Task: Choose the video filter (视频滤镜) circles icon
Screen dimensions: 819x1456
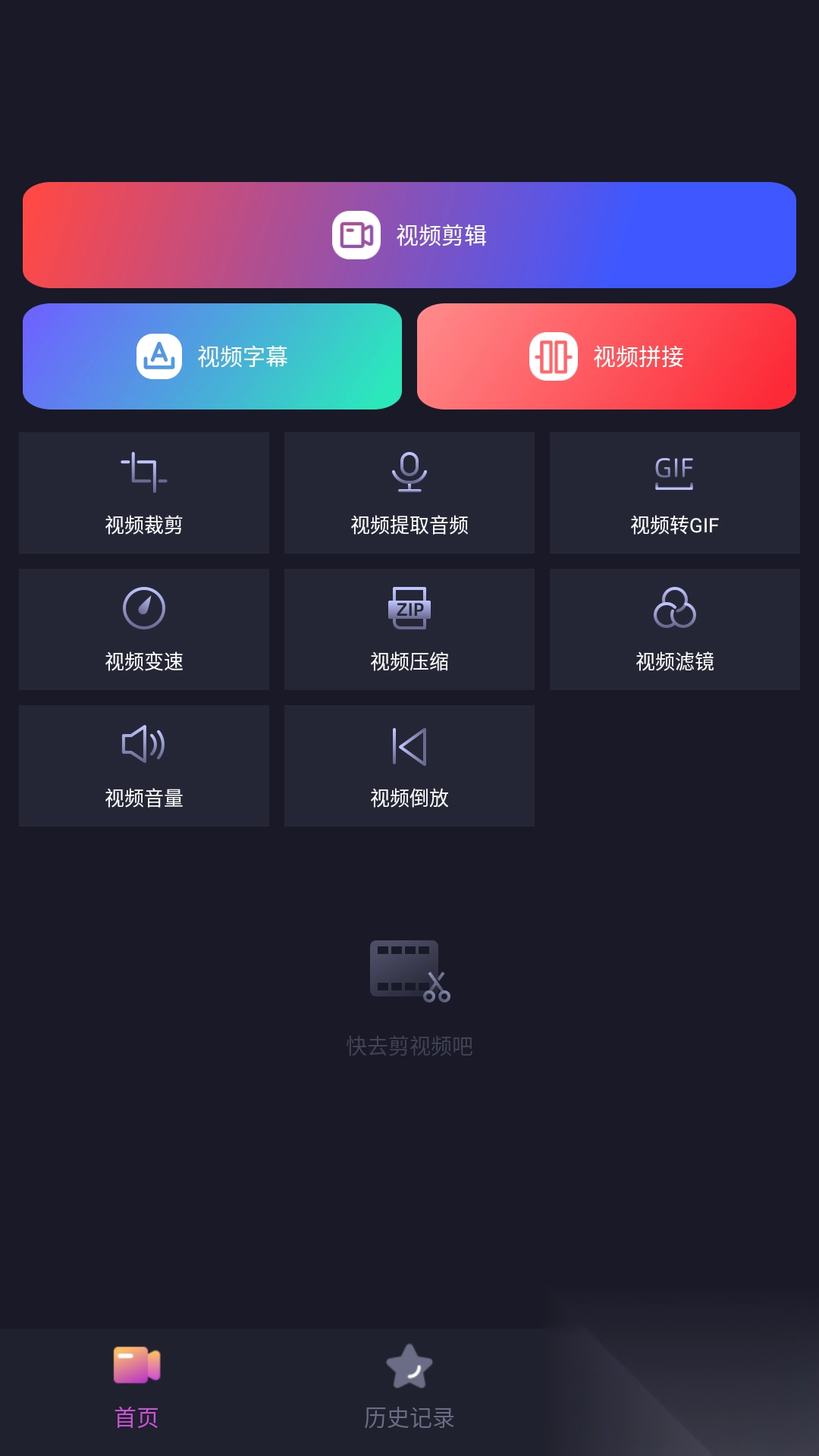Action: point(674,607)
